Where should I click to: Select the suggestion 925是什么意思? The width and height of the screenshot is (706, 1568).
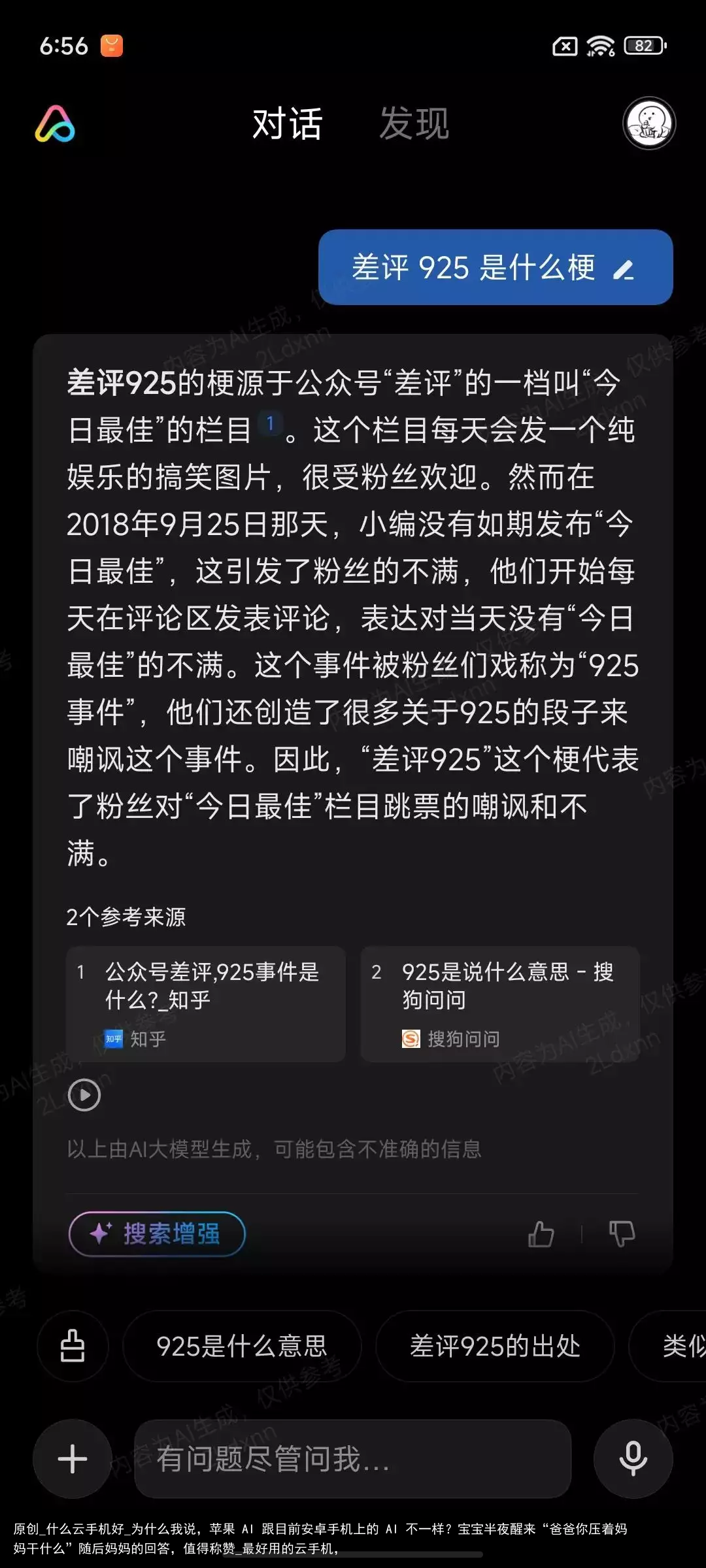tap(242, 1346)
